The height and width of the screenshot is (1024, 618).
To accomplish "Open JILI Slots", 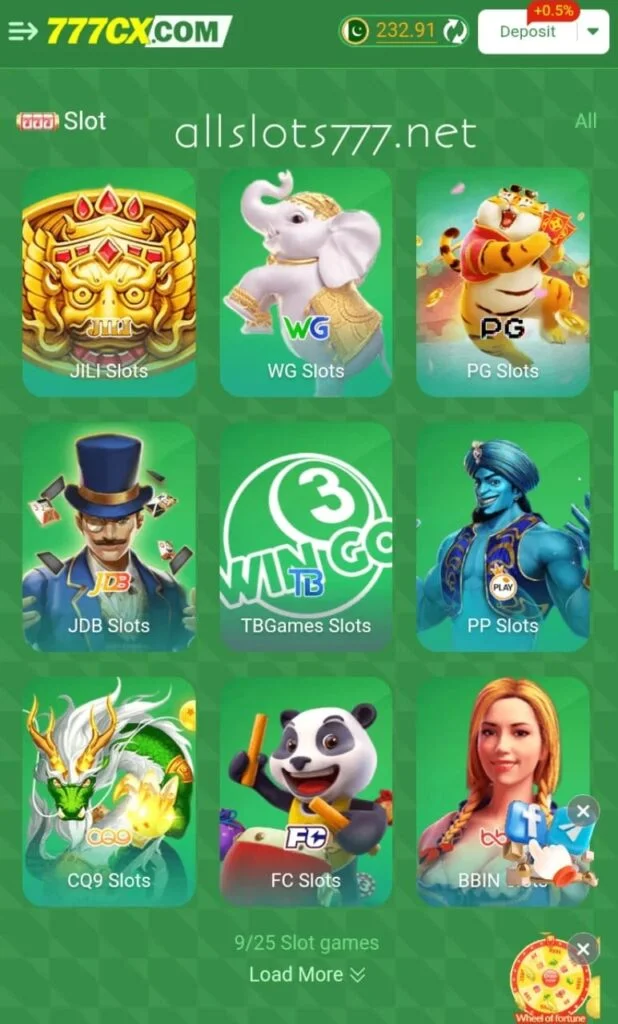I will 109,282.
